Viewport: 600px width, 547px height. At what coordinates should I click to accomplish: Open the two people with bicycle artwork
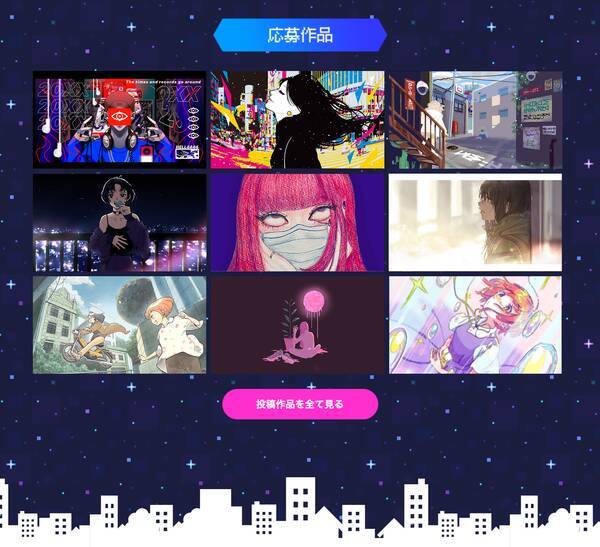pyautogui.click(x=120, y=325)
